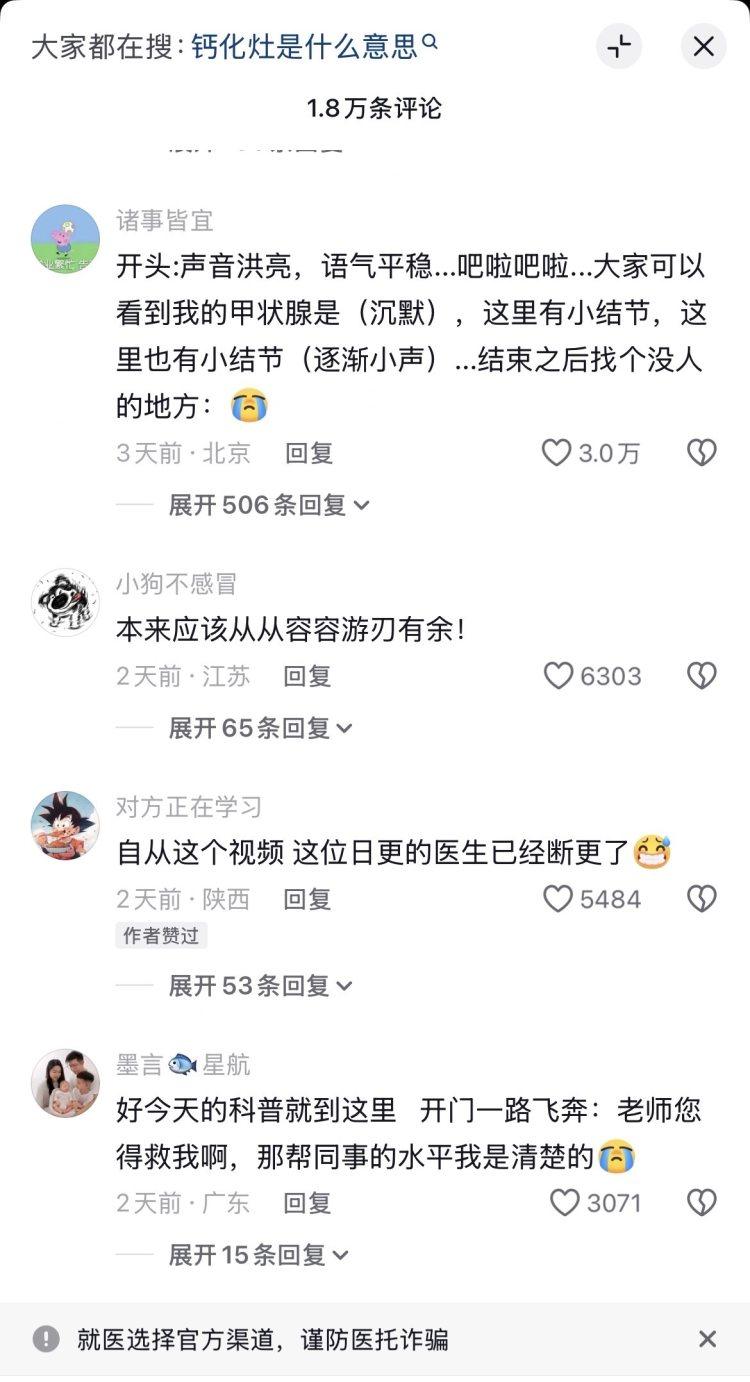Image resolution: width=750 pixels, height=1382 pixels.
Task: Dislike 诸事皆宜's comment
Action: (702, 453)
